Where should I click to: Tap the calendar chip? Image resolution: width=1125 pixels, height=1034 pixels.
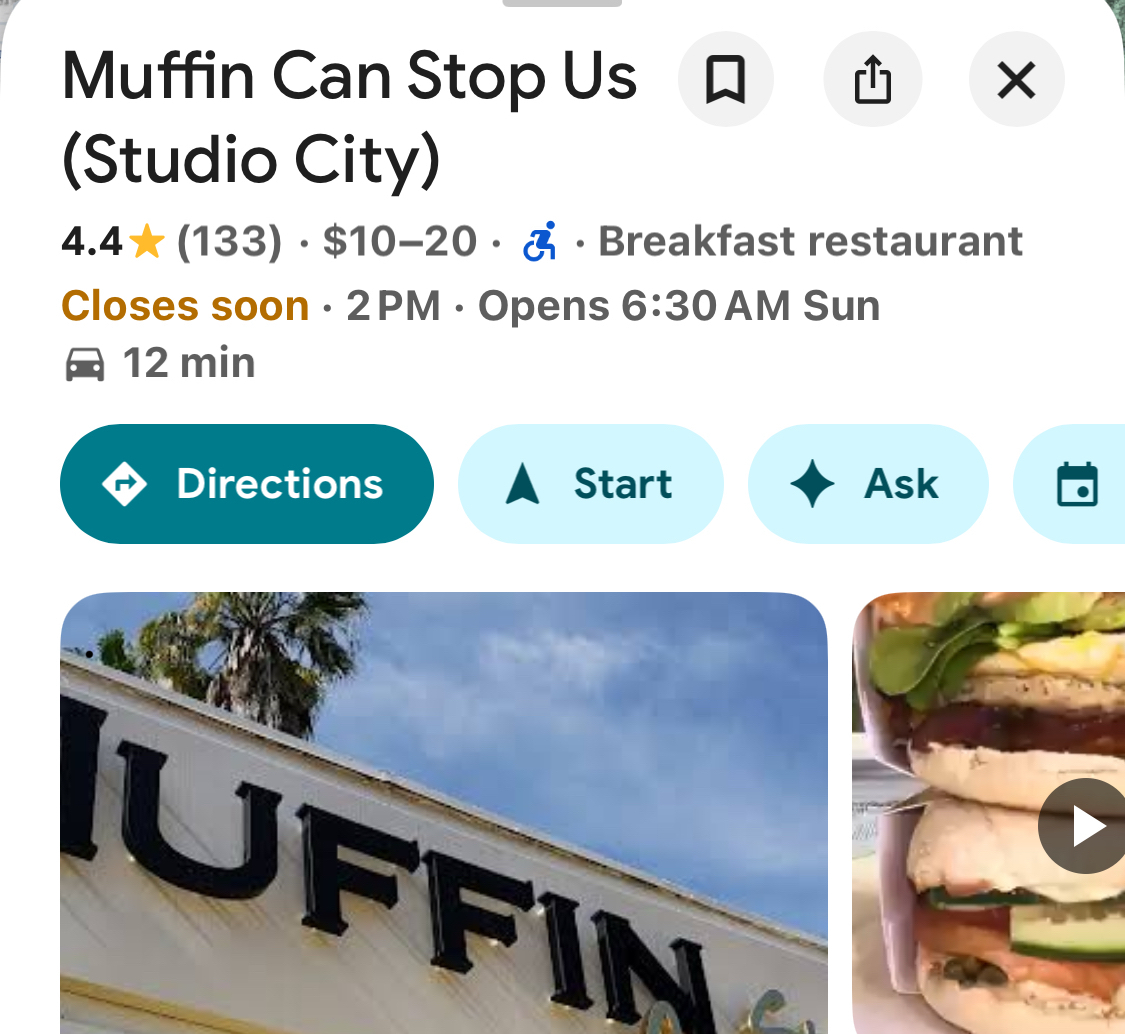point(1076,484)
